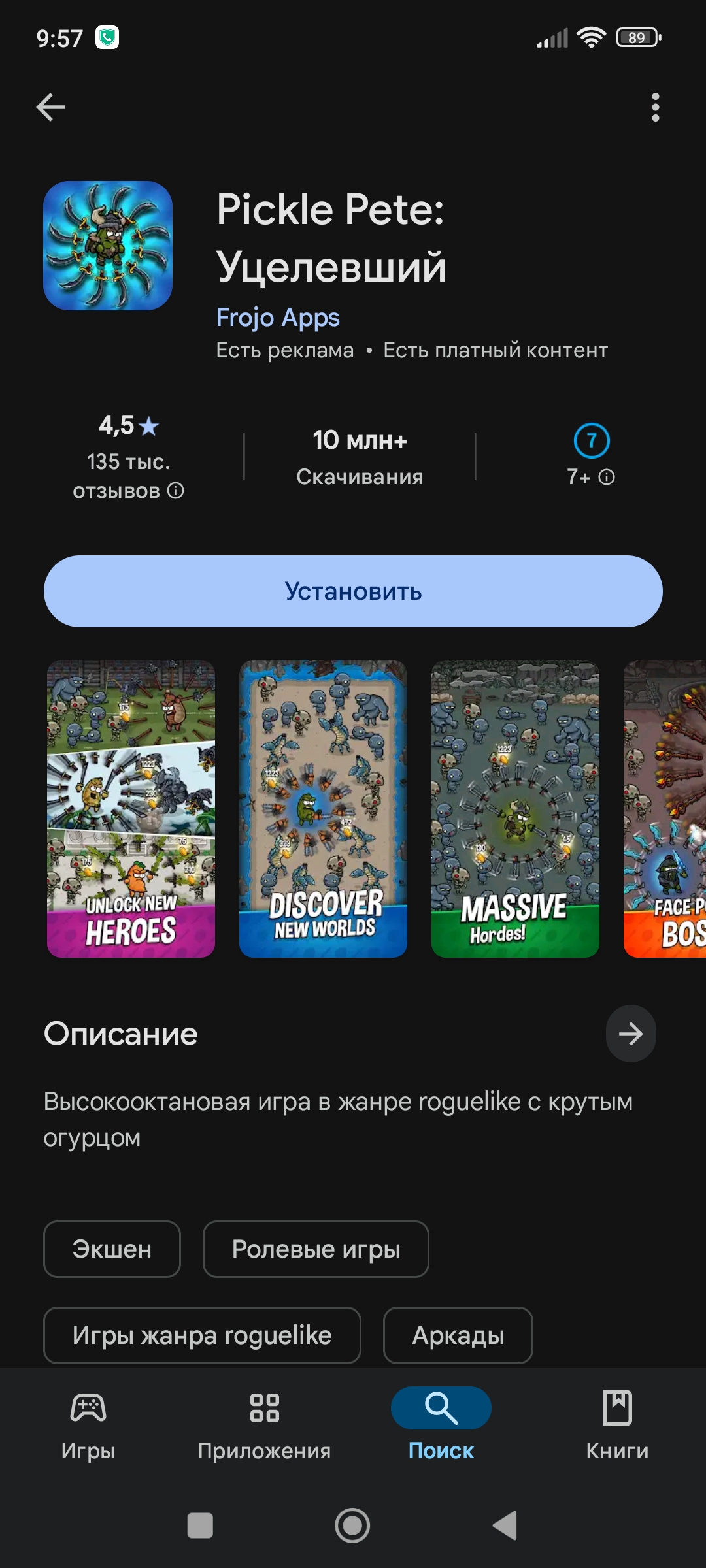Select the Ролевые игры chip
This screenshot has height=1568, width=706.
(x=316, y=1249)
